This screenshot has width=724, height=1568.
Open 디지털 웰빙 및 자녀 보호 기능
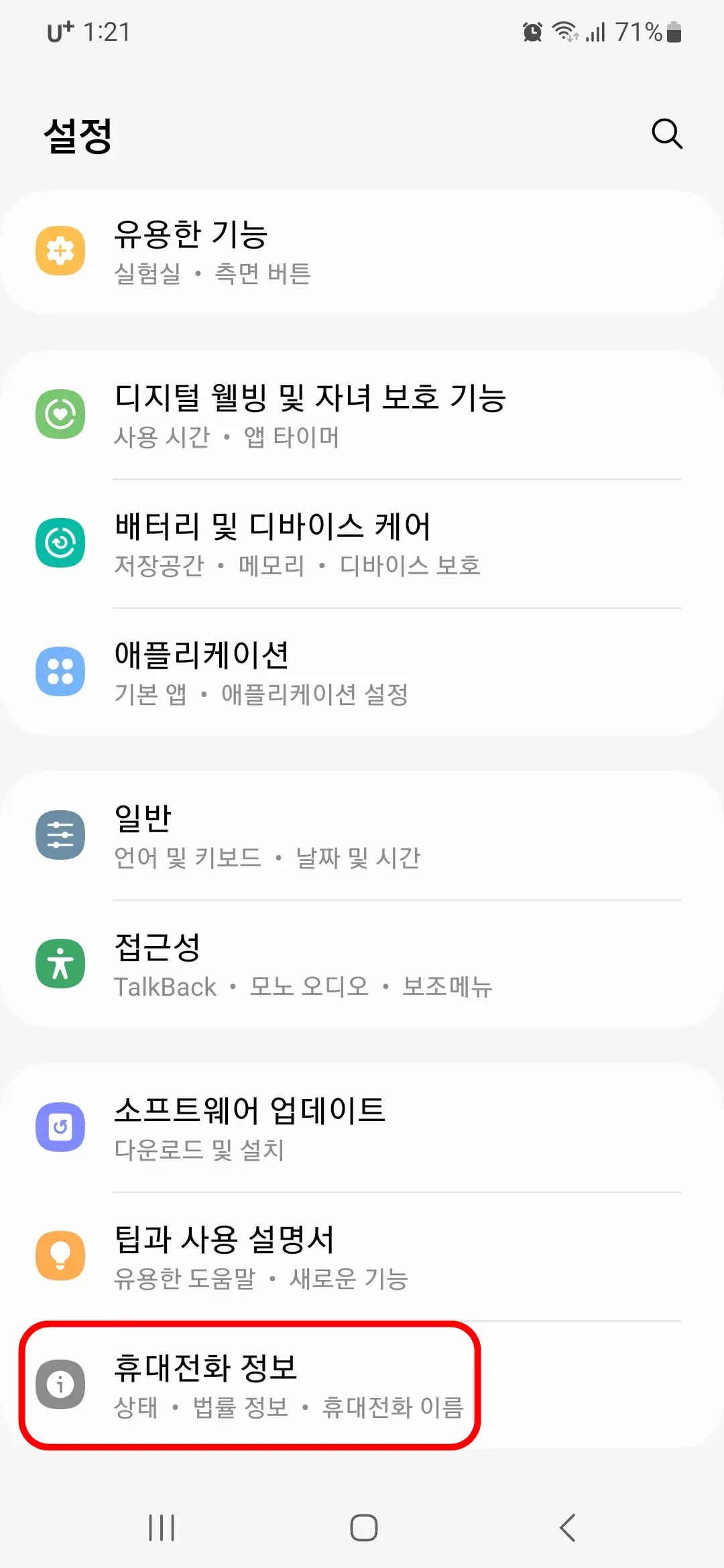coord(308,413)
